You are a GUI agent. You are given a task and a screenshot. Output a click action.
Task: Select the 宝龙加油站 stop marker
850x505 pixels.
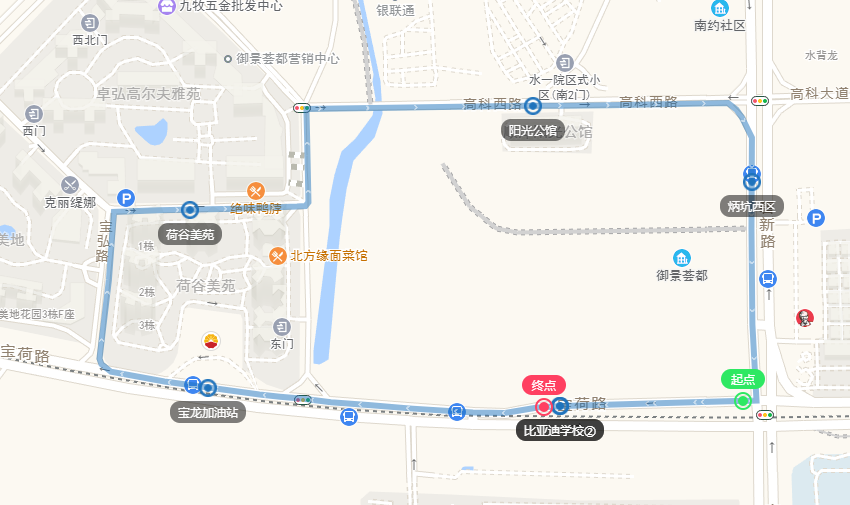[x=208, y=388]
